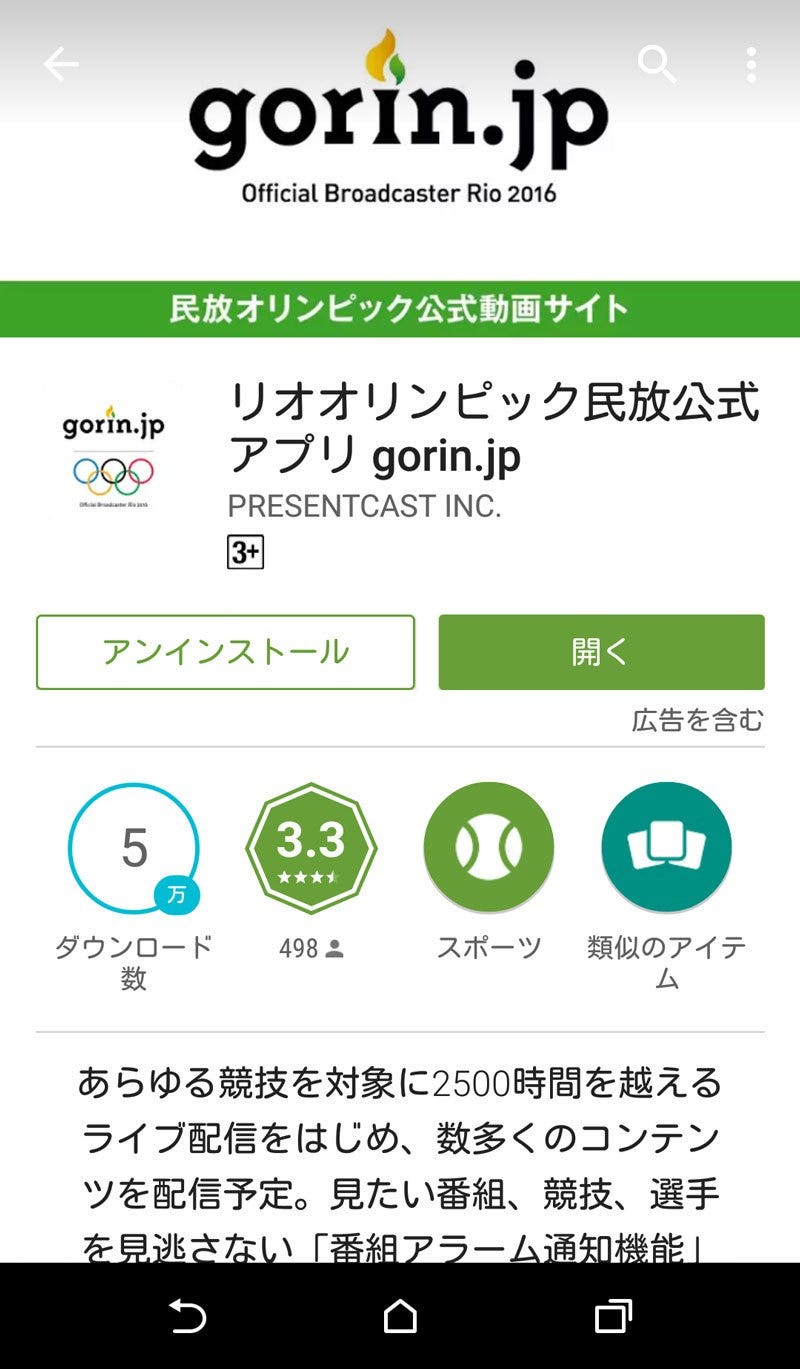
Task: Open the search icon in top bar
Action: (x=657, y=63)
